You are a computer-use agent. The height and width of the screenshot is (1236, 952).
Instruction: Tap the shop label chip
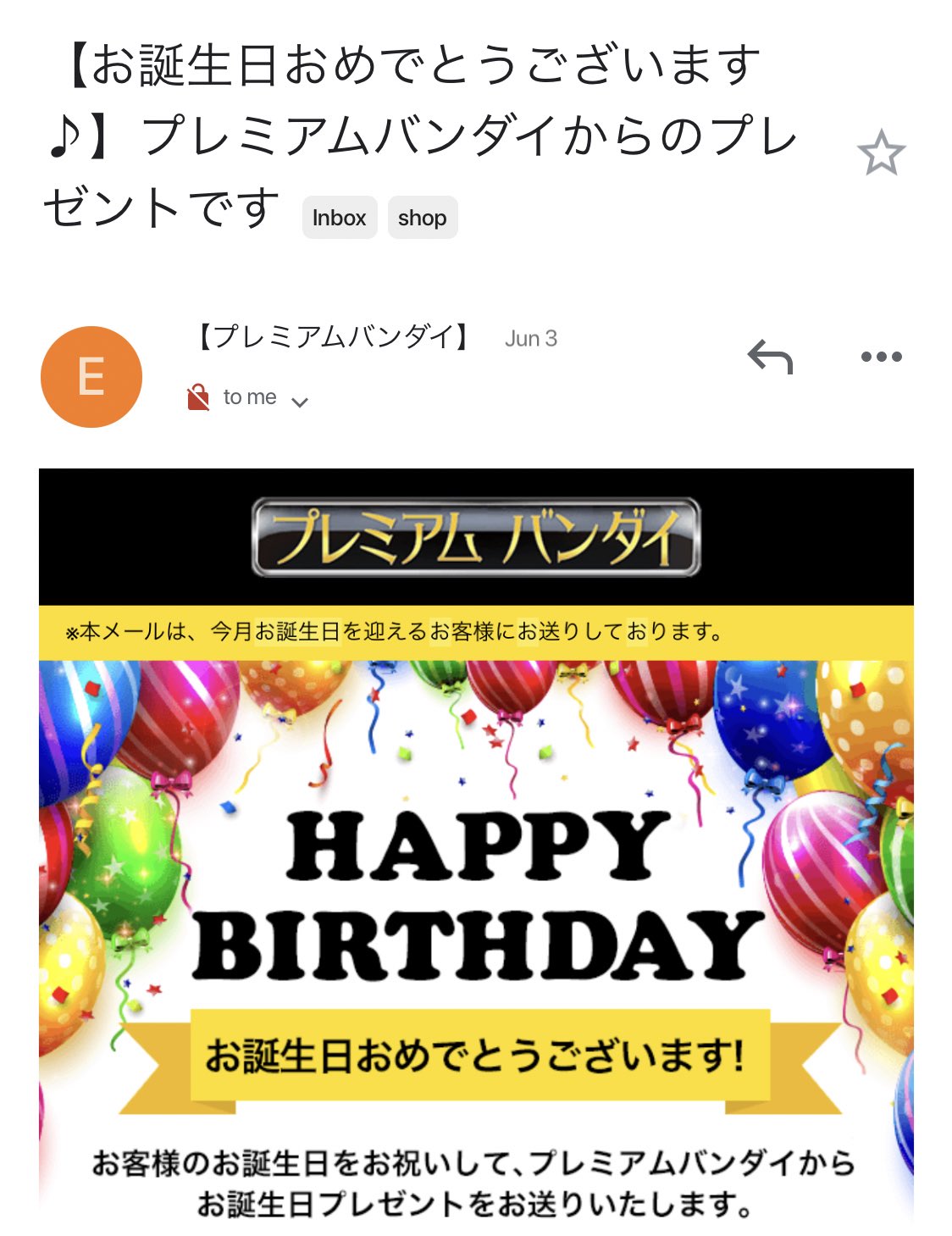[422, 218]
